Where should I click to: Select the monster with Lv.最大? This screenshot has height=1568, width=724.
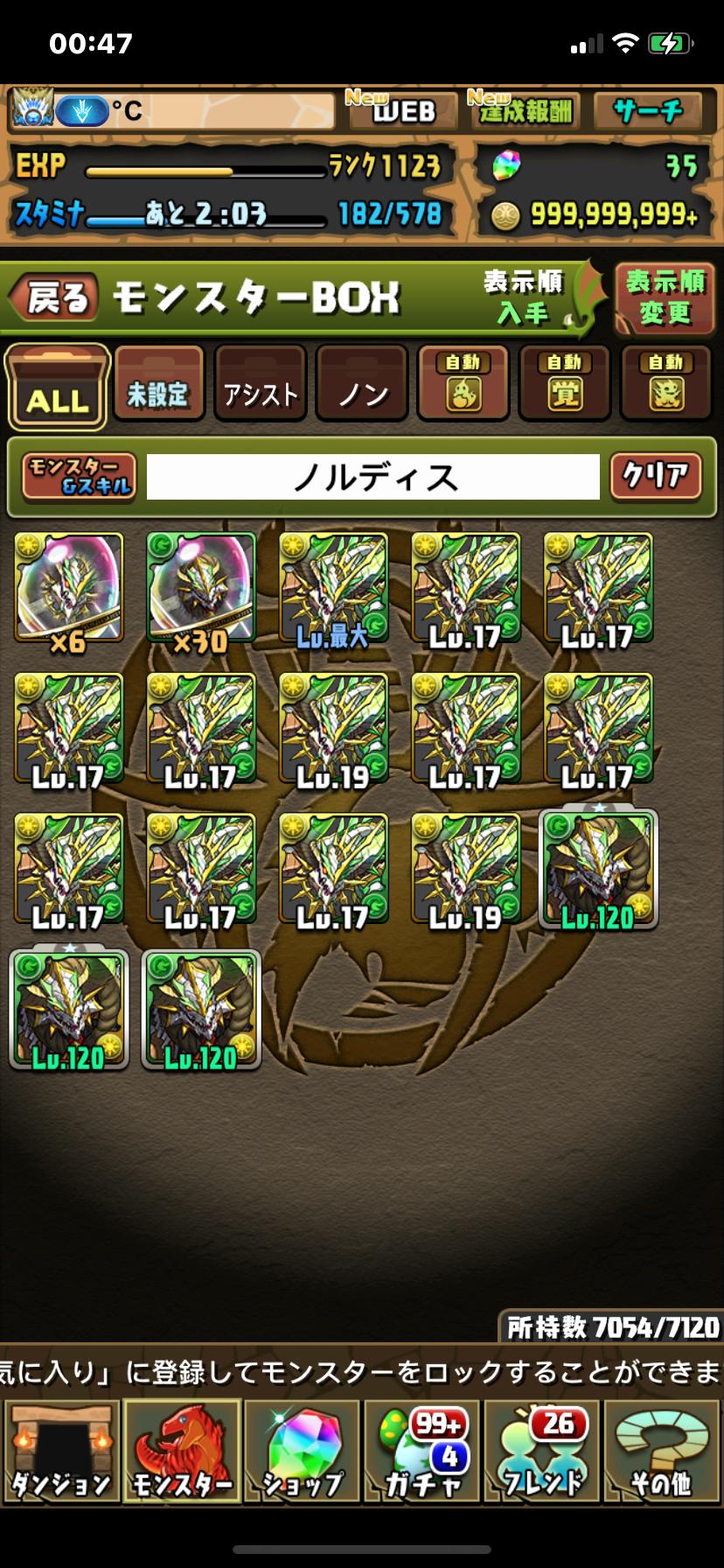point(333,590)
